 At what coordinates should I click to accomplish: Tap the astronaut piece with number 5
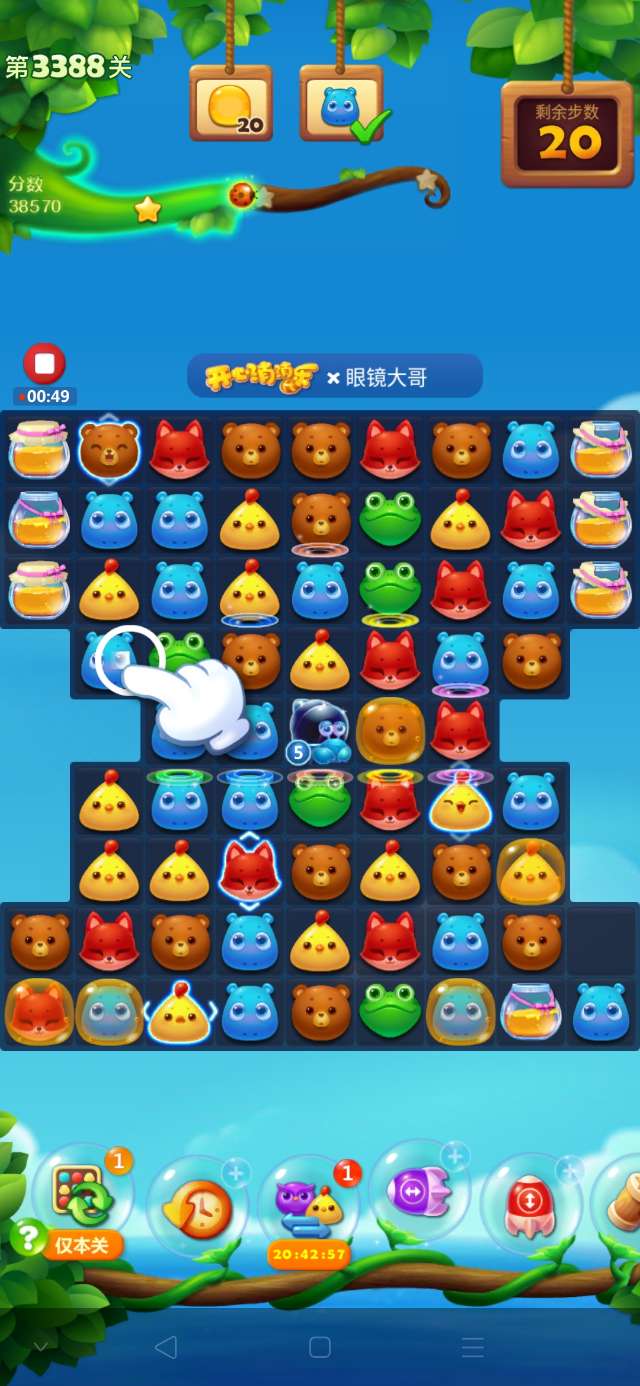(x=320, y=731)
